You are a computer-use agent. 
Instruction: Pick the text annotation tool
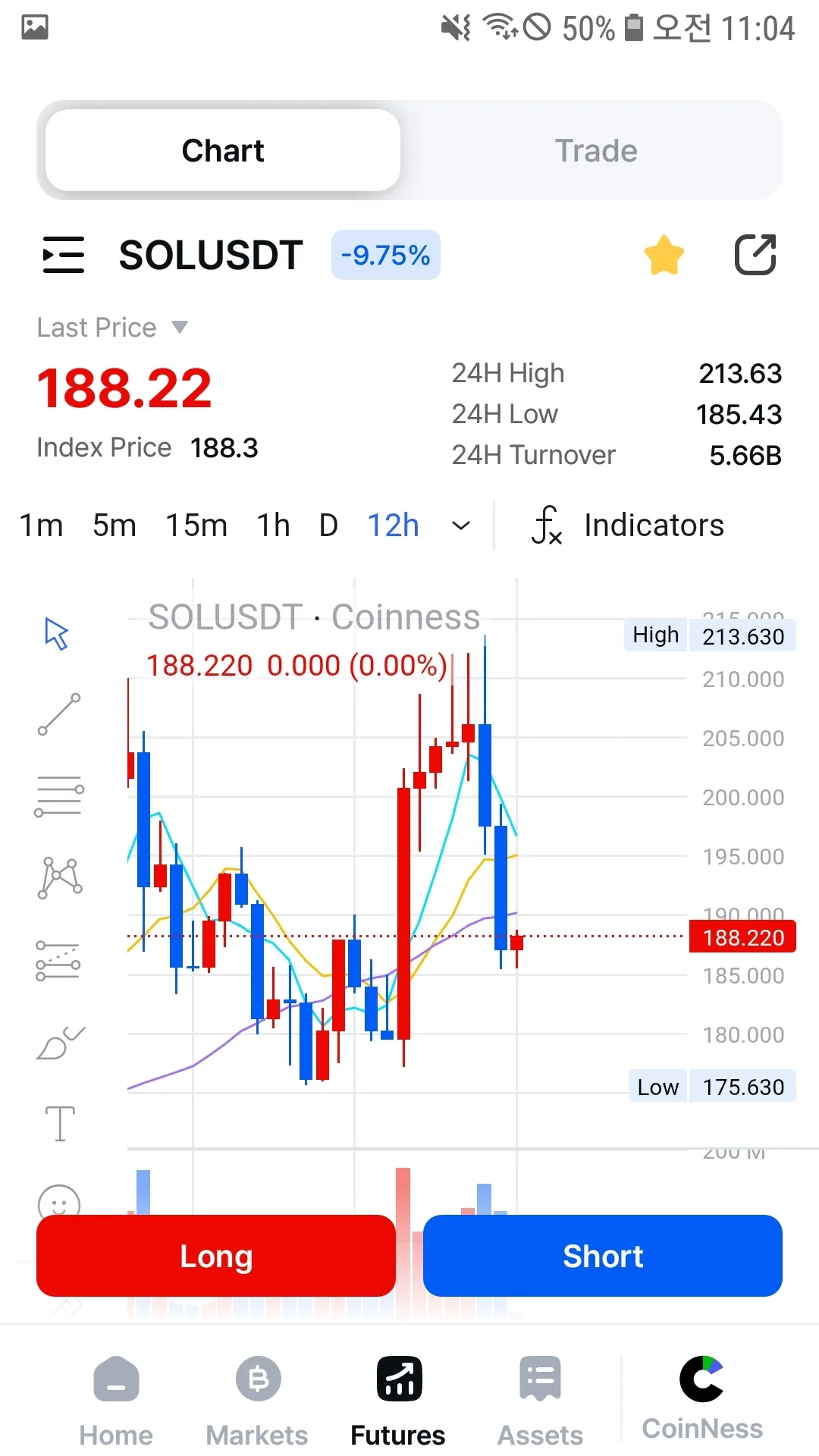60,1123
